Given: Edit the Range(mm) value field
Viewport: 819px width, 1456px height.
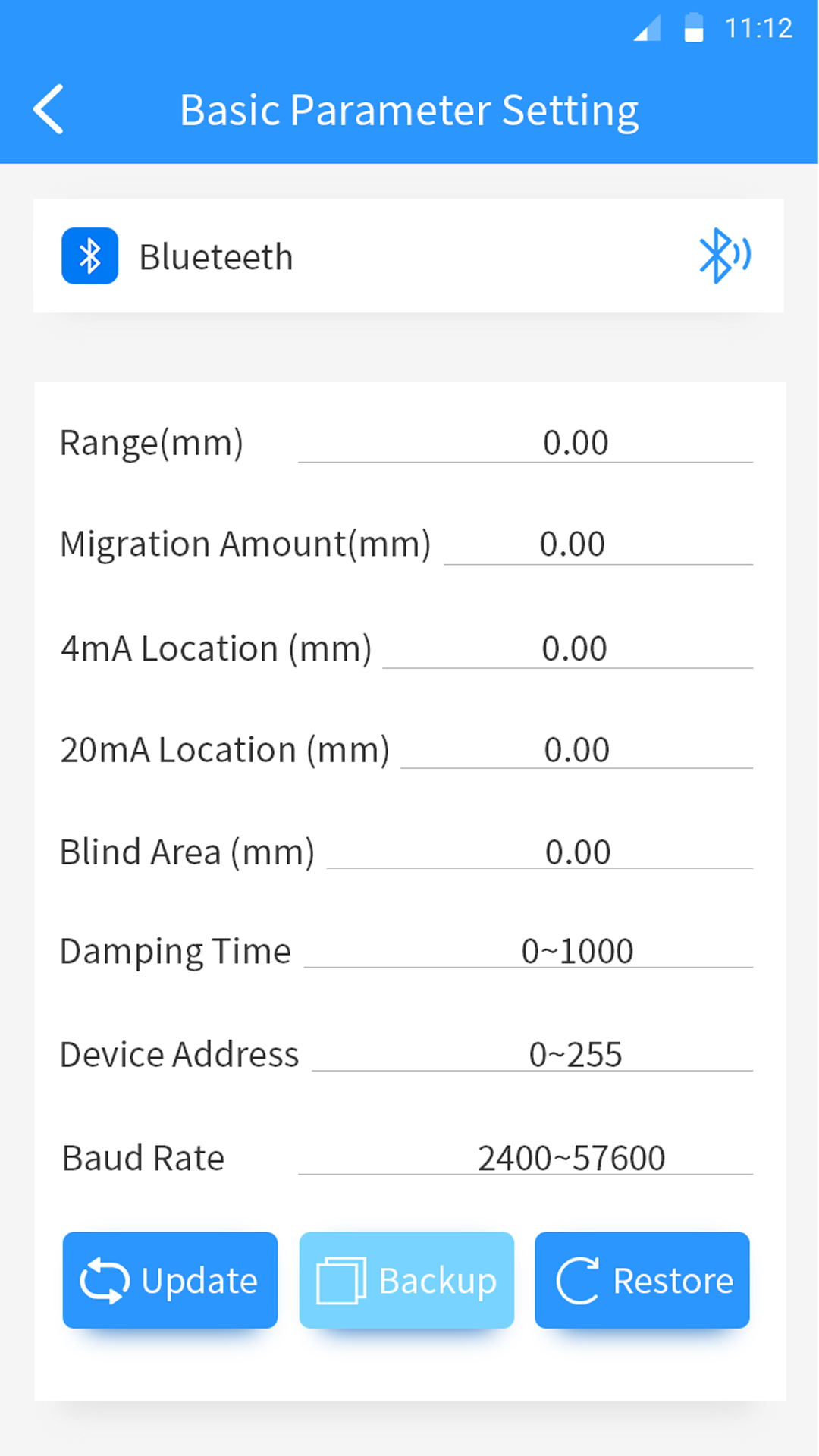Looking at the screenshot, I should pyautogui.click(x=525, y=443).
